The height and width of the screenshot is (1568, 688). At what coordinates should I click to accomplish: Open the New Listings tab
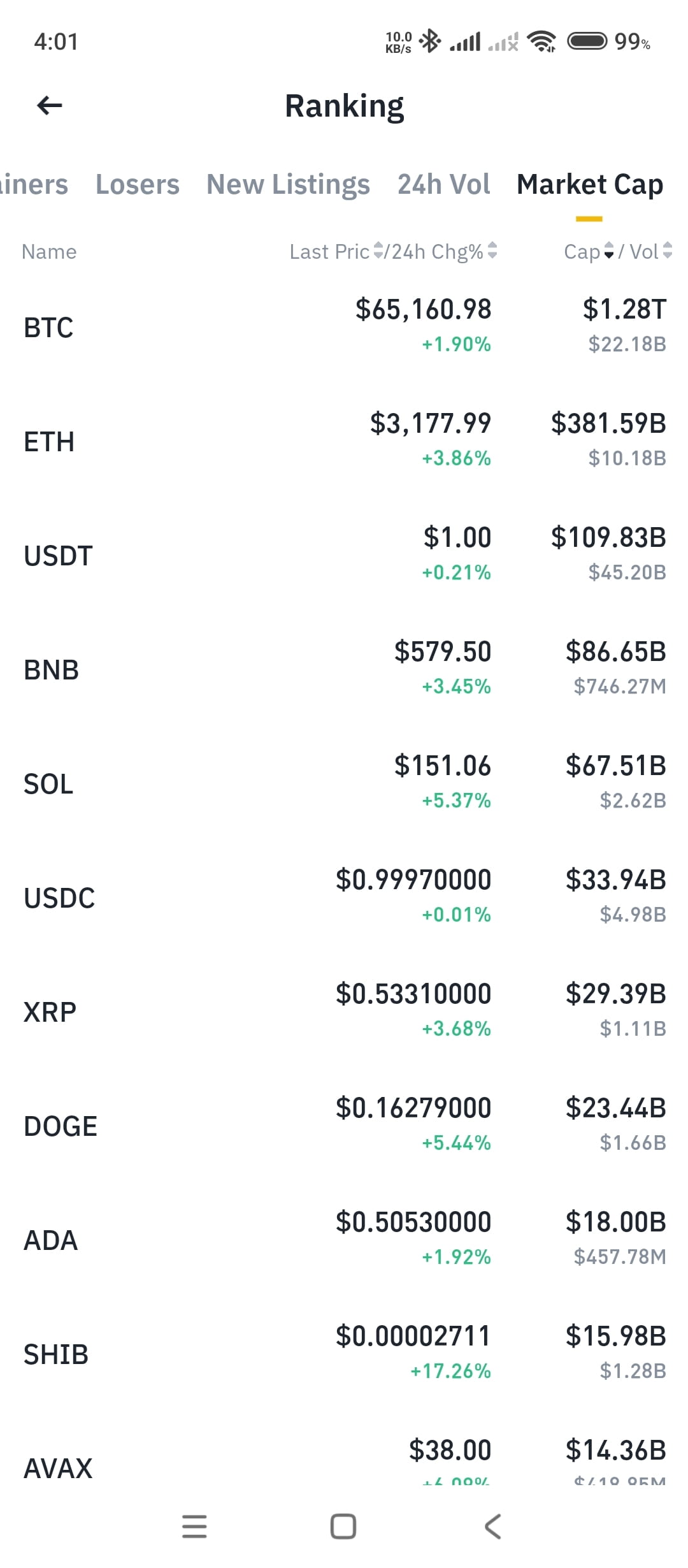tap(288, 185)
